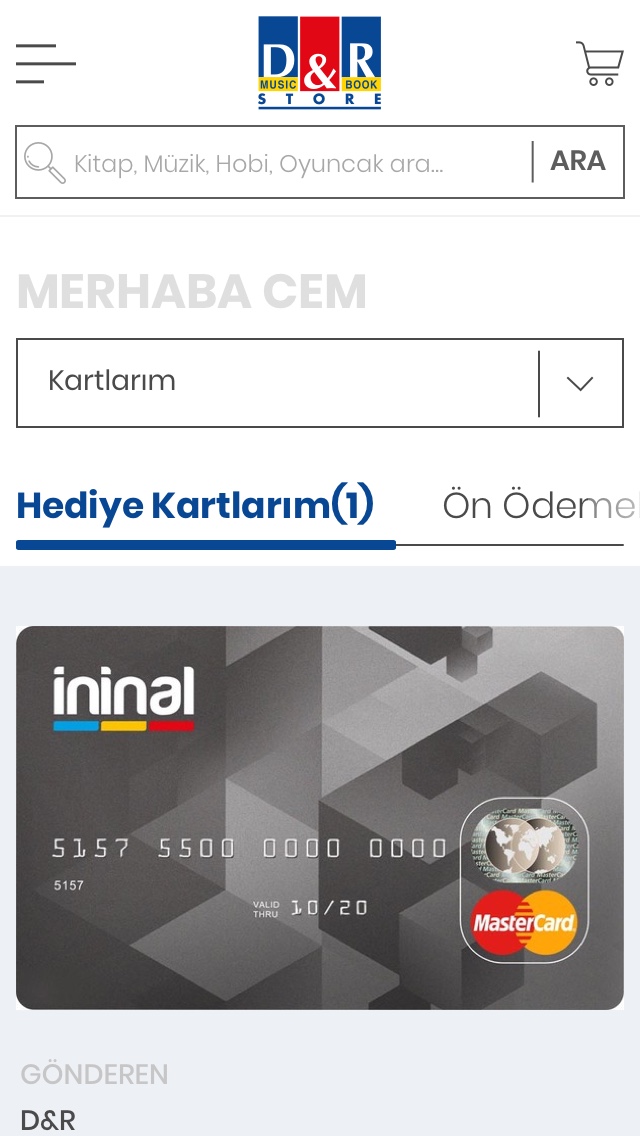Open the shopping cart
Viewport: 640px width, 1136px height.
pos(599,64)
